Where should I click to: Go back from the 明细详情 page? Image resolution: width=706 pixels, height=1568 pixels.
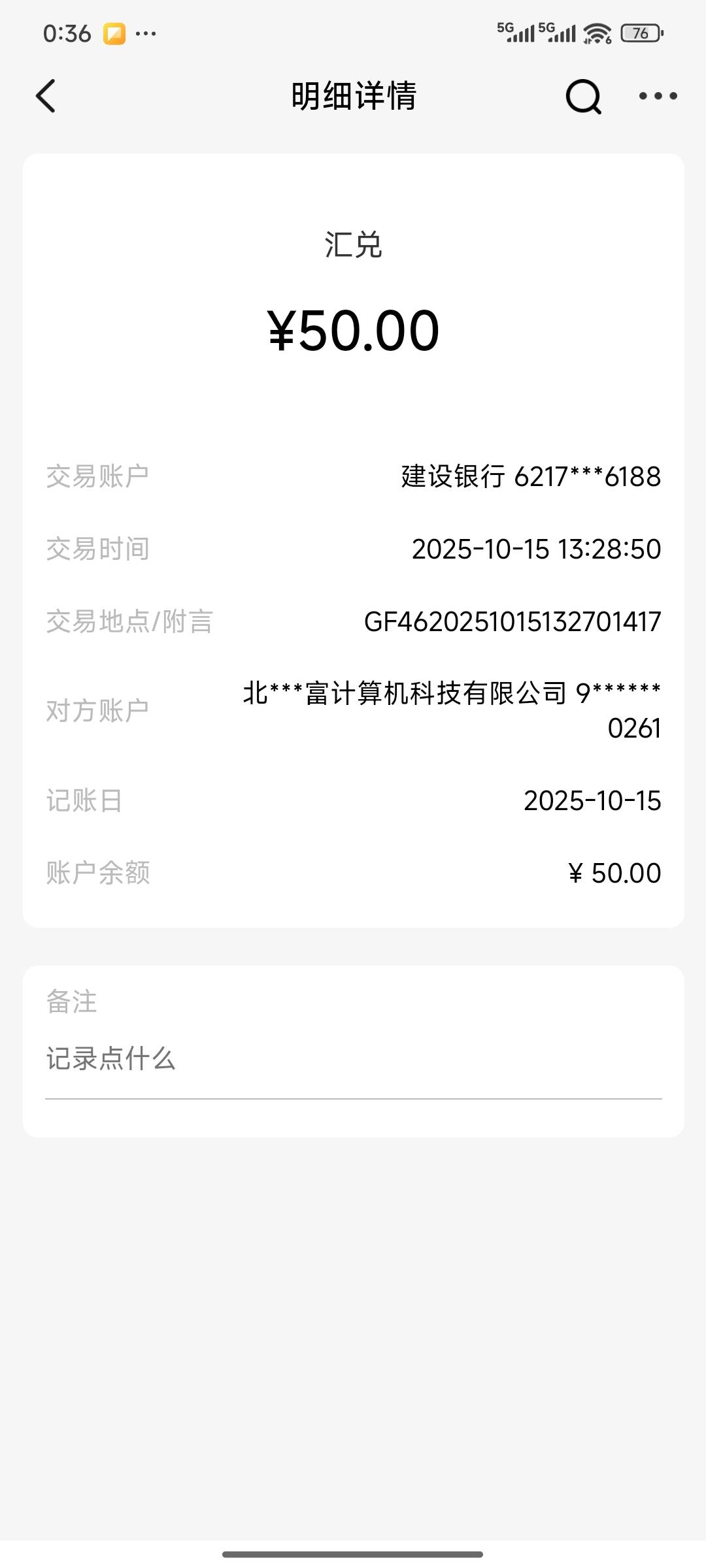[46, 96]
